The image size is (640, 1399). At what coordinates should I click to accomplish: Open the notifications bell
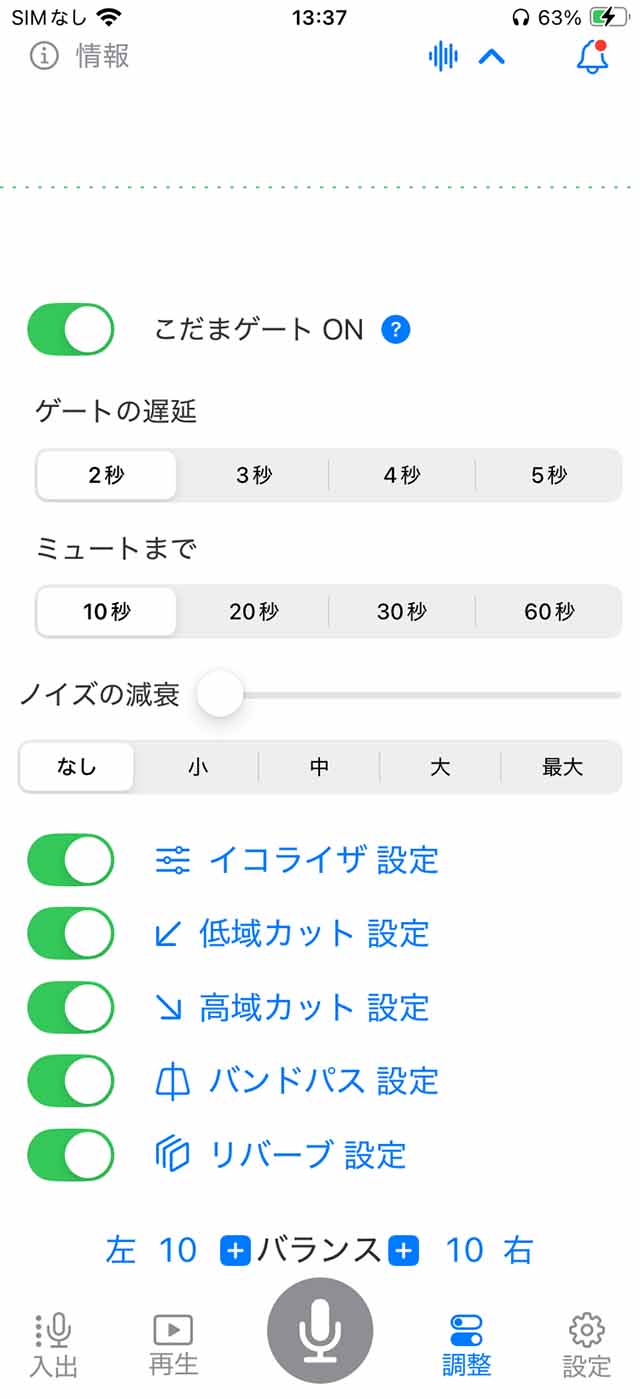pos(593,56)
